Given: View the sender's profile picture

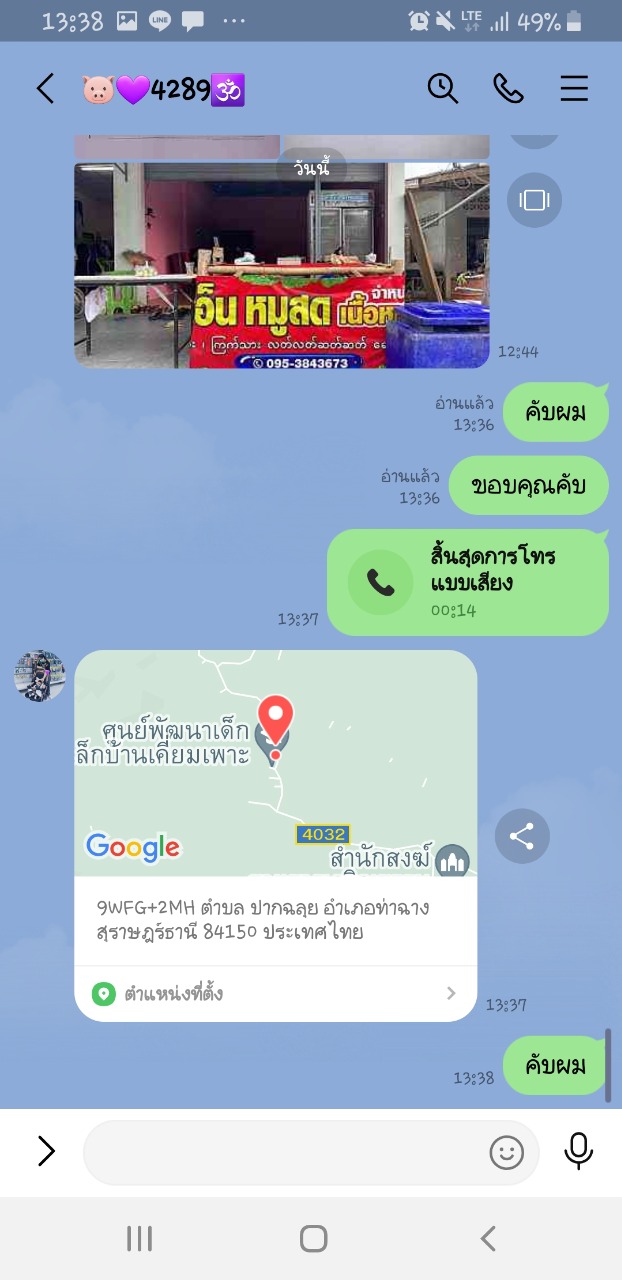Looking at the screenshot, I should click(x=40, y=676).
